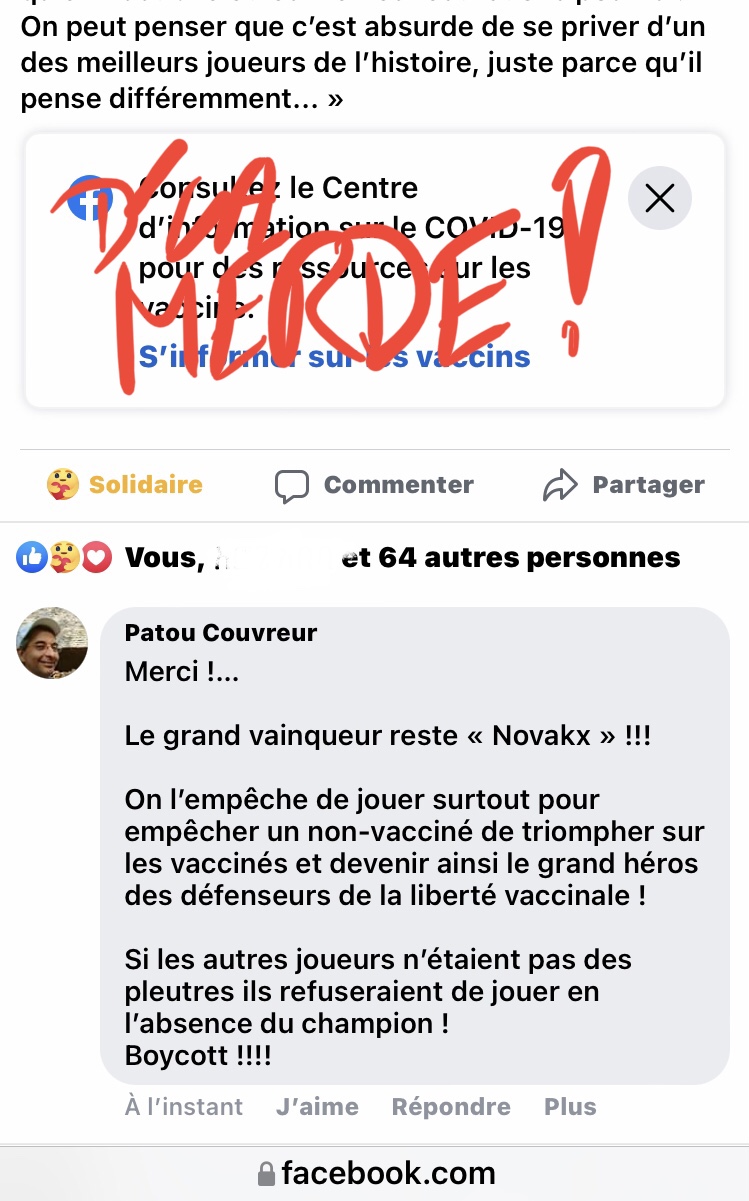Share the post with Partager
The image size is (749, 1201).
tap(623, 485)
